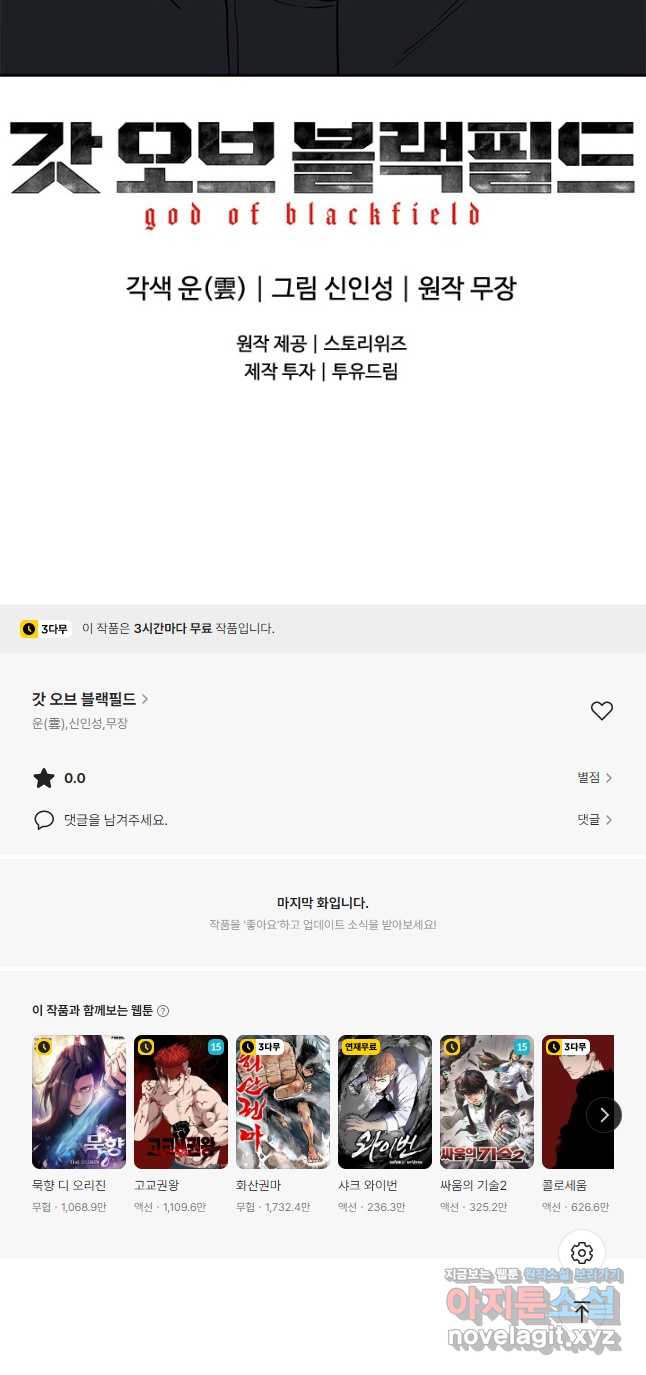Like the series with the heart icon
This screenshot has width=646, height=1375.
click(x=601, y=711)
